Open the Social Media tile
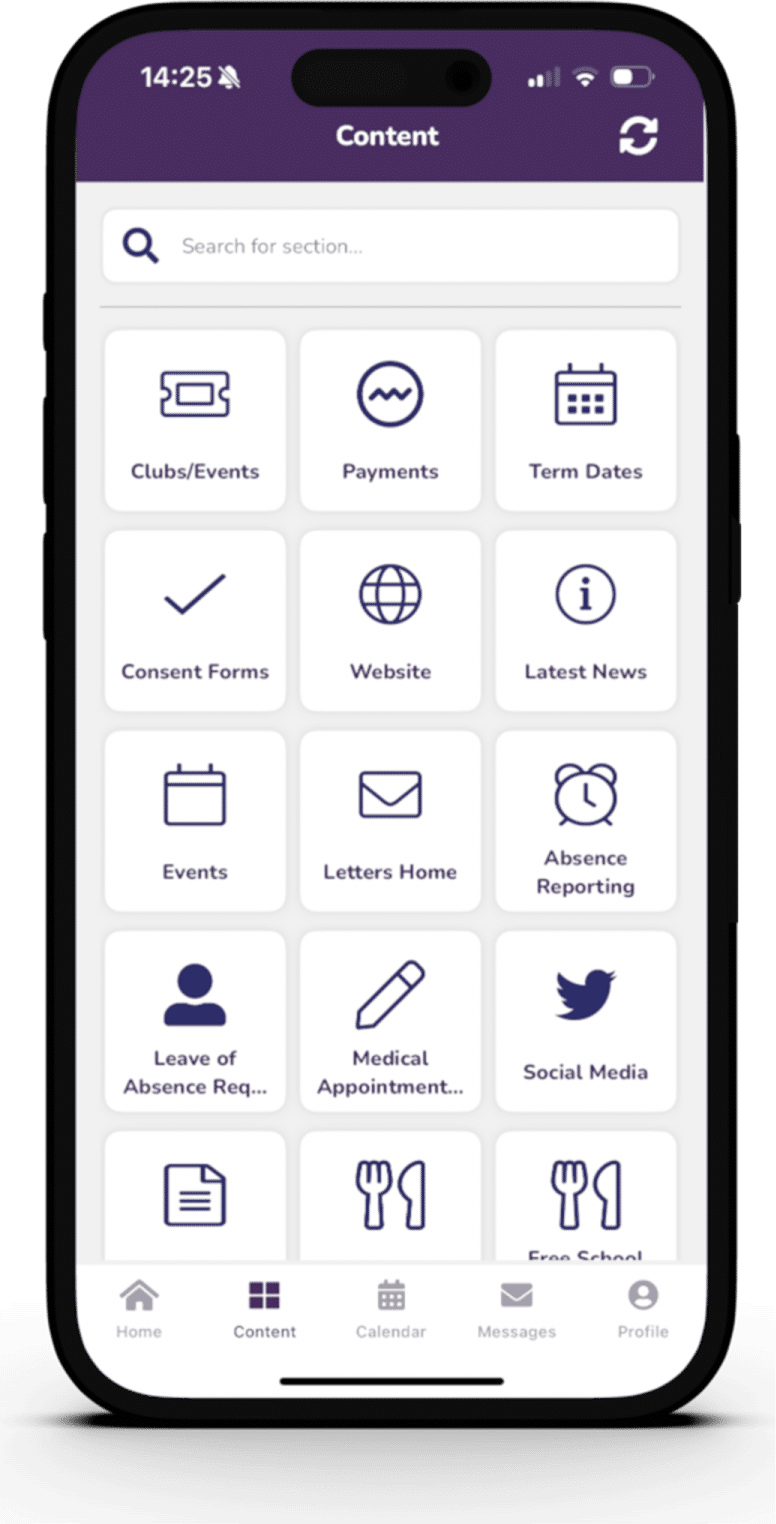This screenshot has height=1524, width=776. [x=585, y=1020]
